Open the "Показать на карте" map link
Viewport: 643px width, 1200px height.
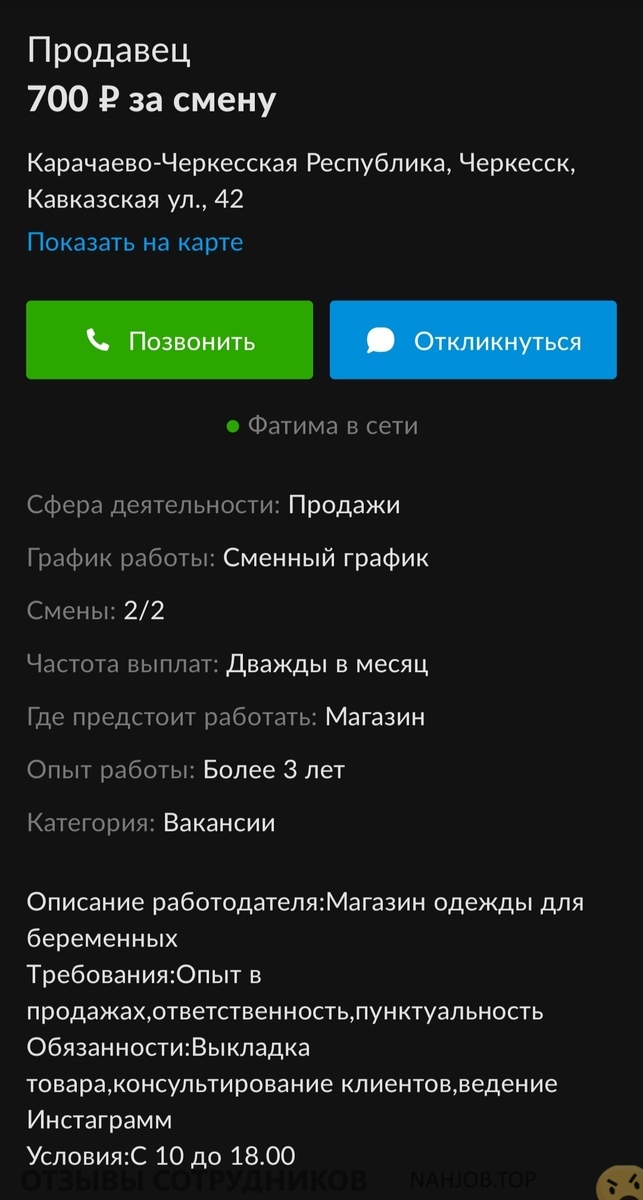pyautogui.click(x=135, y=242)
